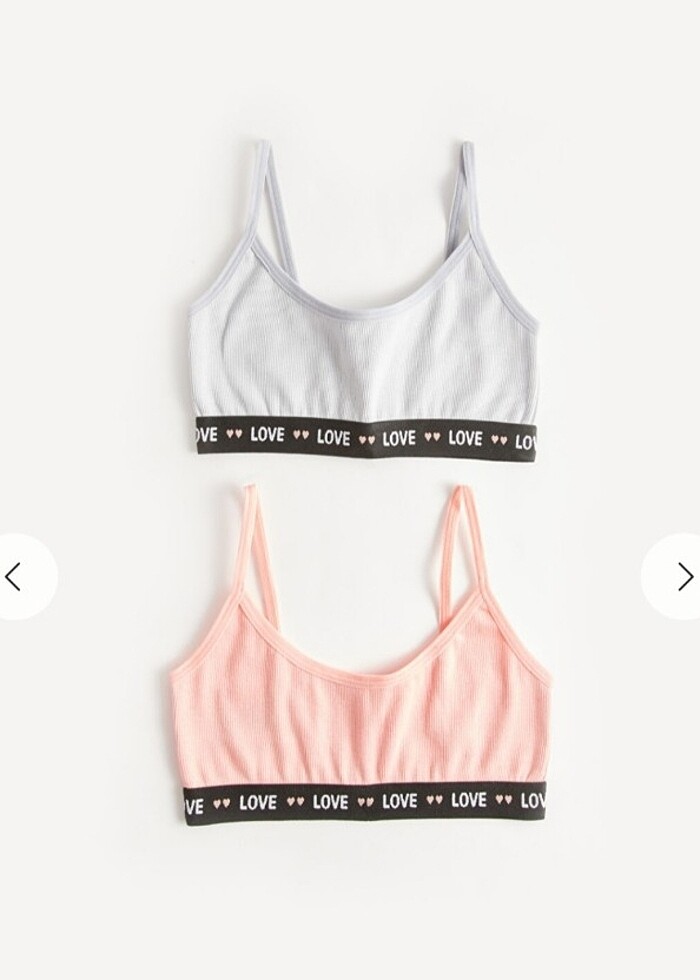This screenshot has height=980, width=700.
Task: Go to the previous product image
Action: 15,576
